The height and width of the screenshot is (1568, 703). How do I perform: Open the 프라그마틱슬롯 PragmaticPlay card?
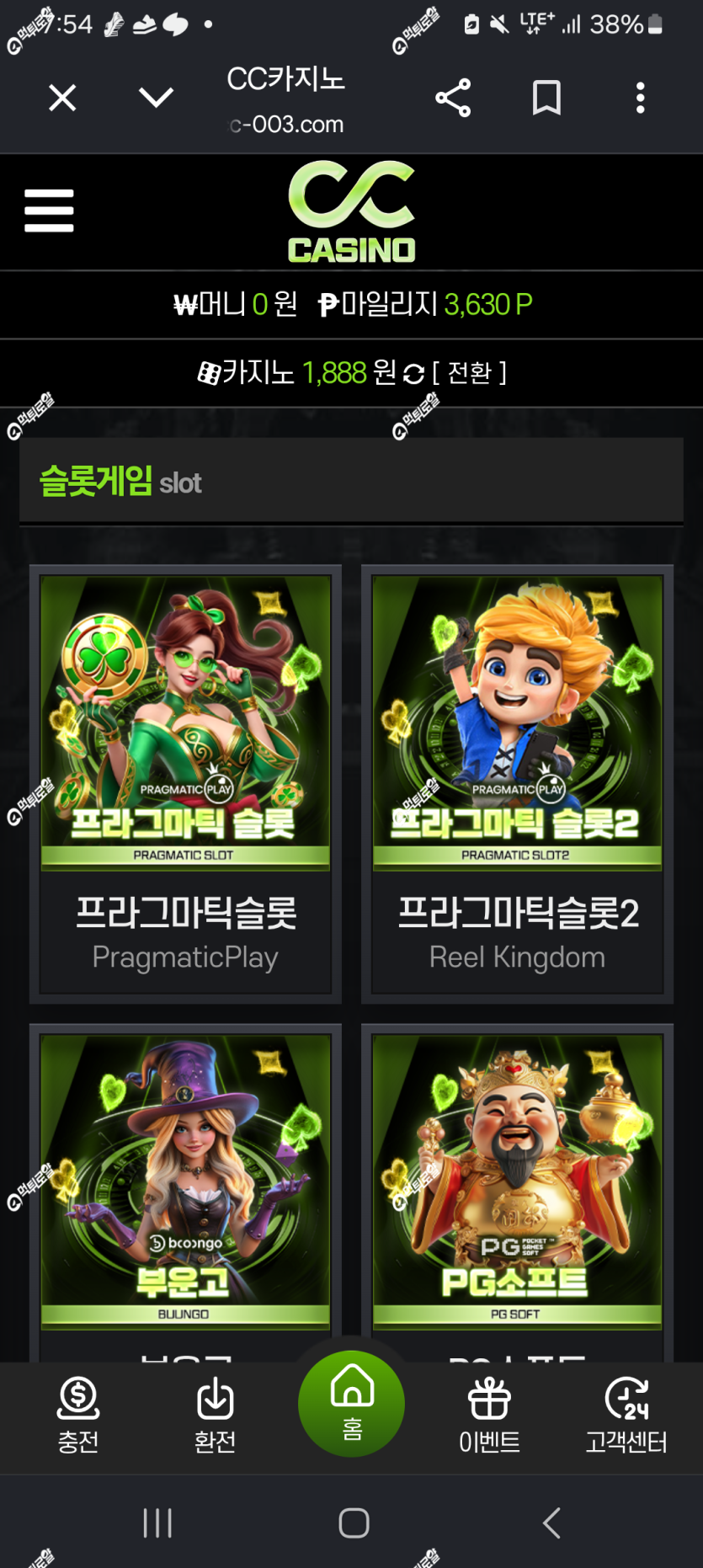pyautogui.click(x=185, y=784)
